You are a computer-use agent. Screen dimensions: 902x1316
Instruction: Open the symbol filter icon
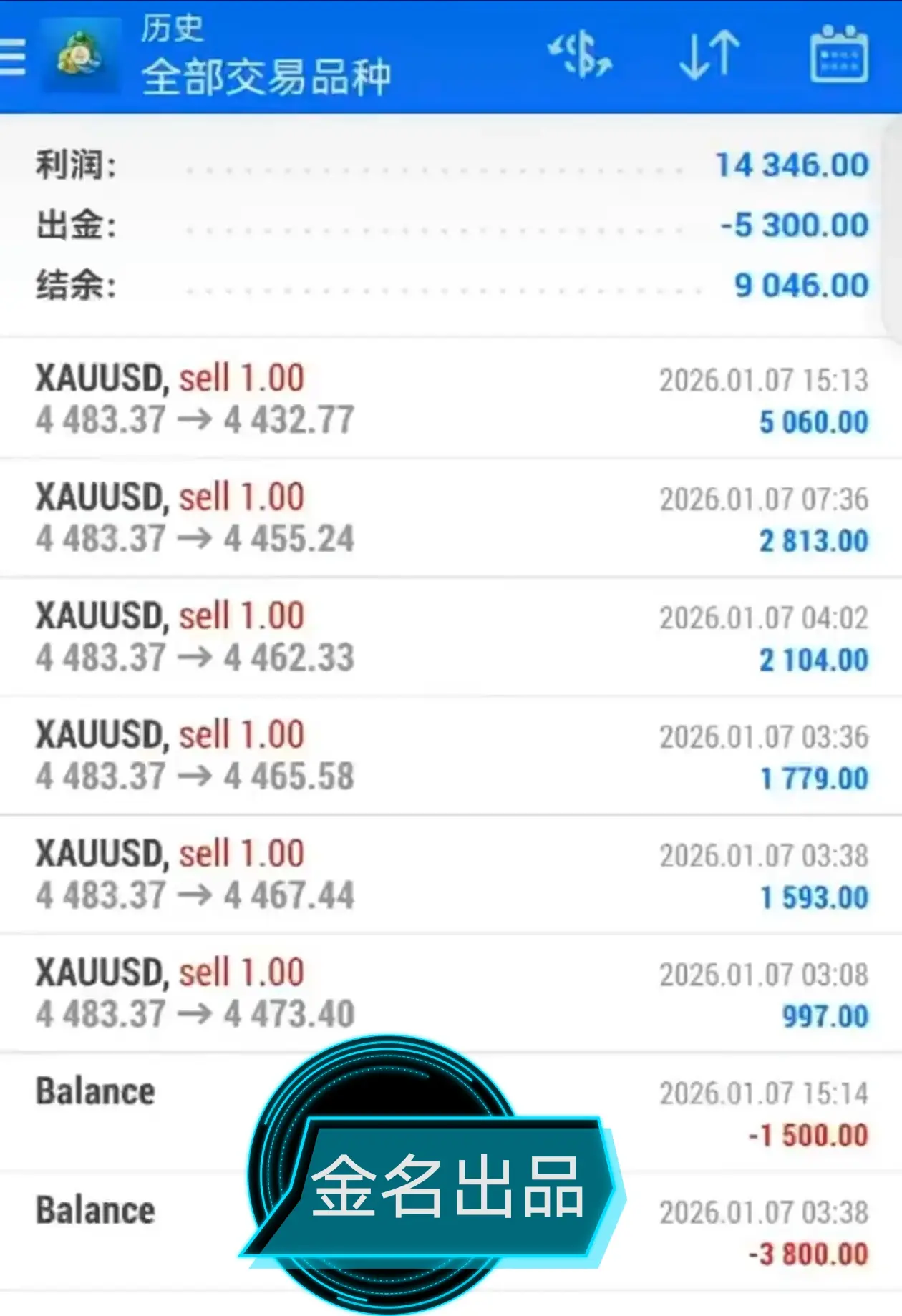pos(580,54)
